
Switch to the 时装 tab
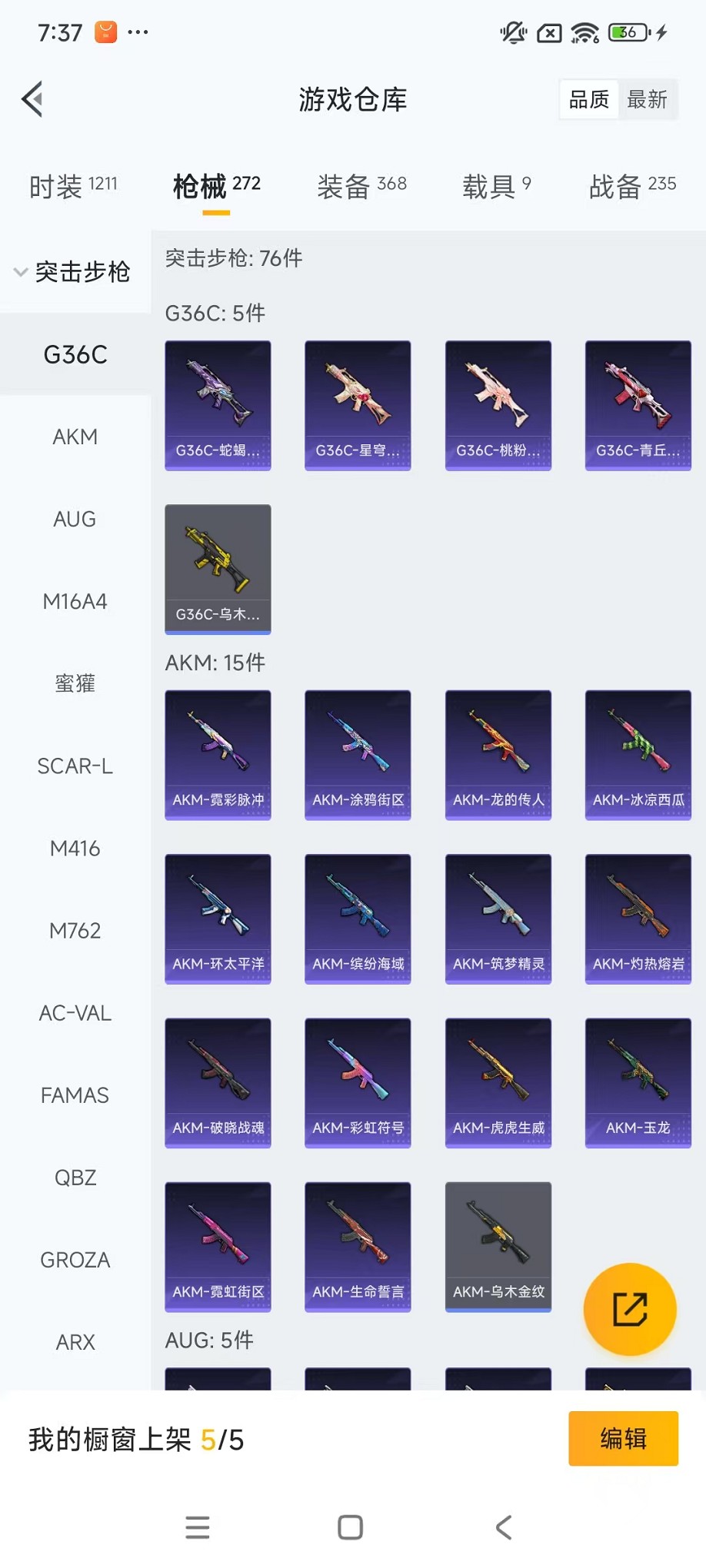point(73,186)
